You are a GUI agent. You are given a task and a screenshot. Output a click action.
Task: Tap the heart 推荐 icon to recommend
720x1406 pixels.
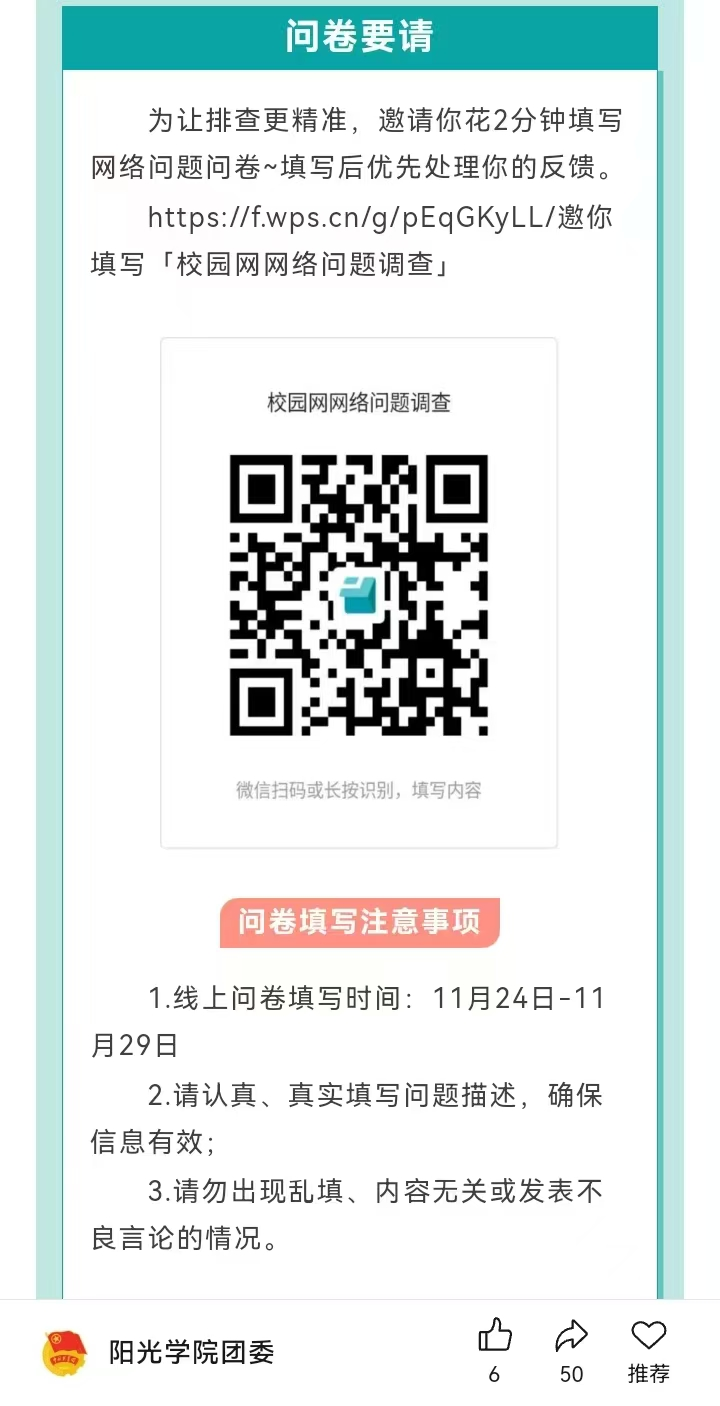649,1336
